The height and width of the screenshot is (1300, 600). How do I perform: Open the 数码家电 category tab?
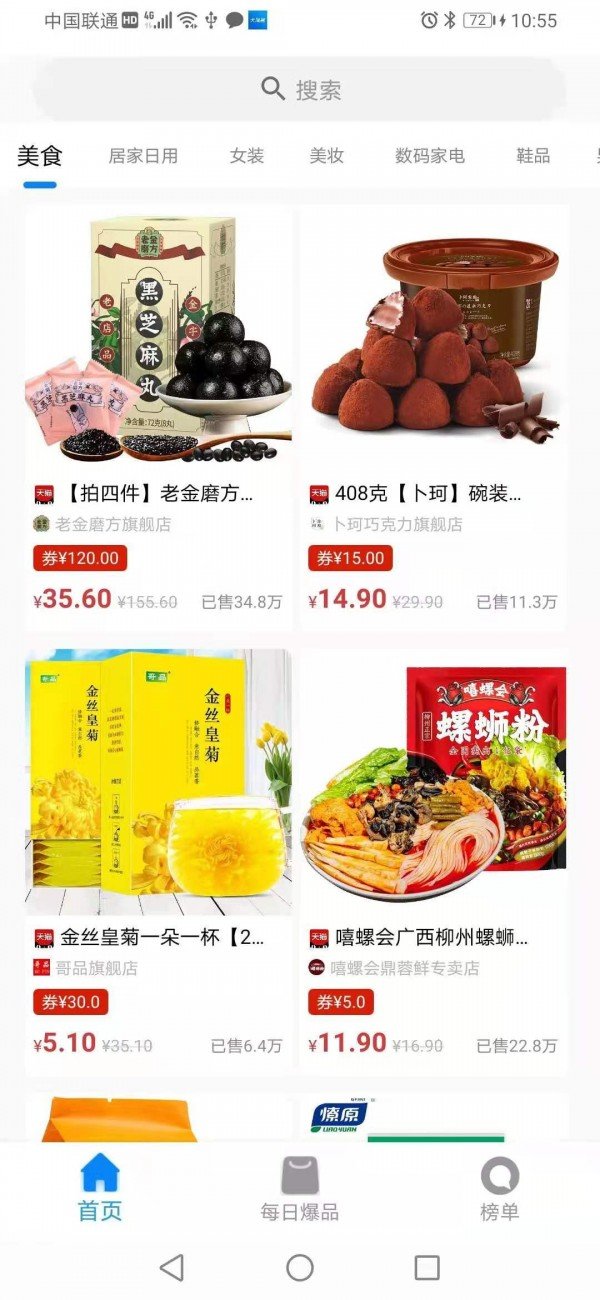pos(430,156)
